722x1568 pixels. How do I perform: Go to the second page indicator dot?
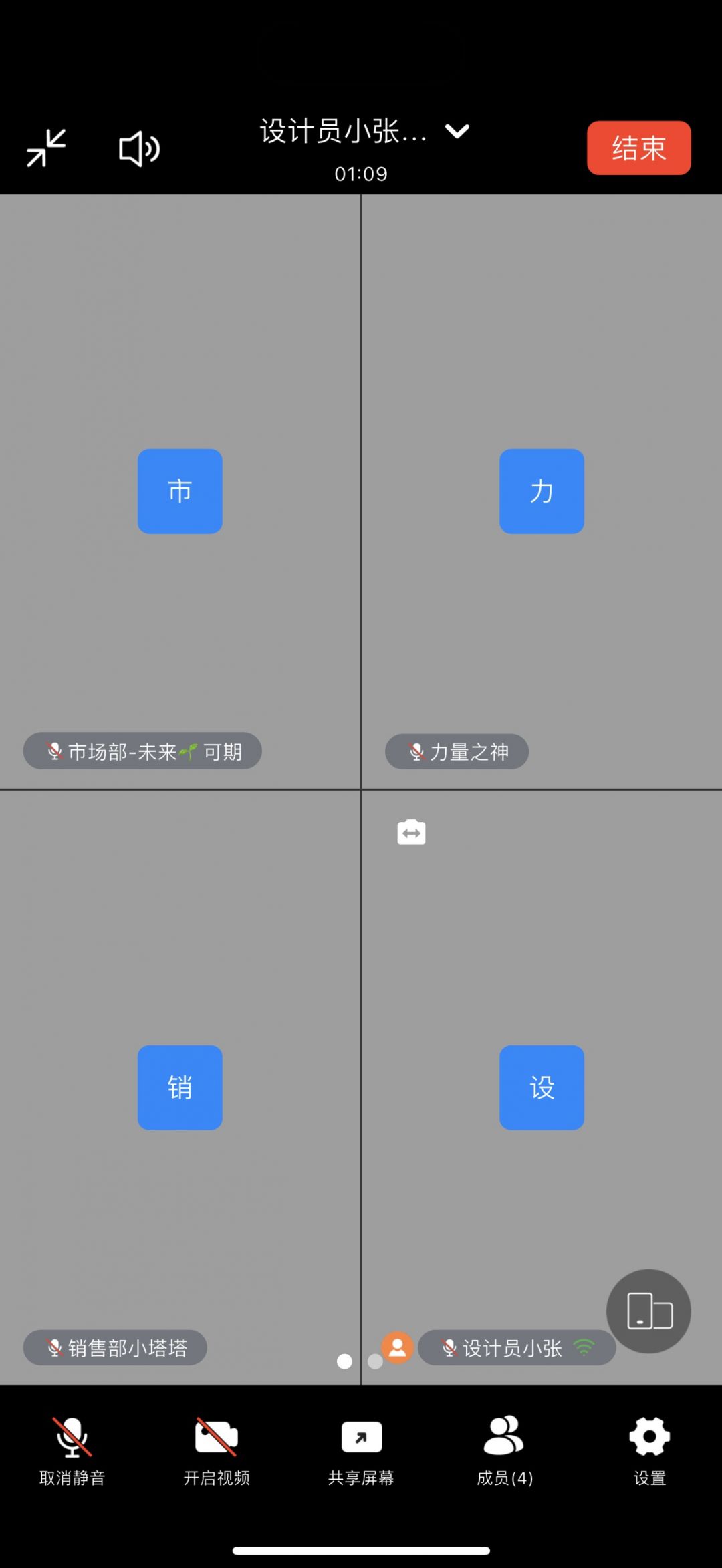(375, 1361)
